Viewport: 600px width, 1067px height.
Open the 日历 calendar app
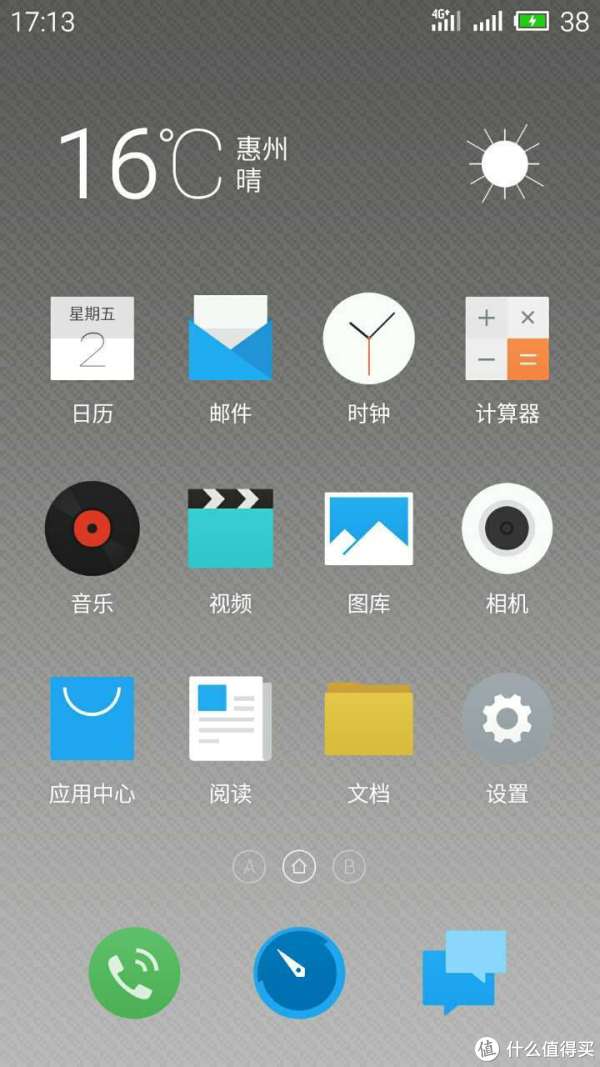[x=92, y=338]
